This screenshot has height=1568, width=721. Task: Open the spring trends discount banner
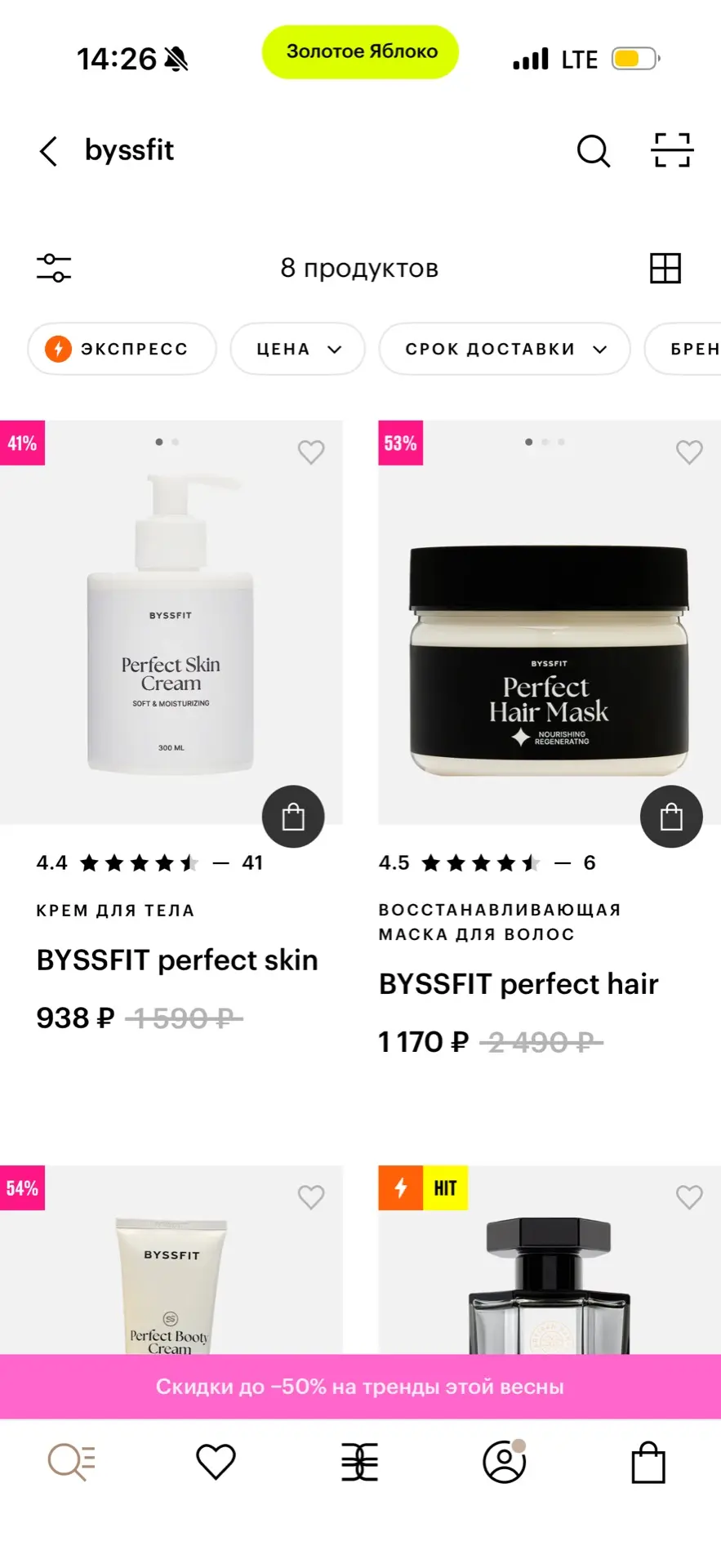tap(360, 1387)
